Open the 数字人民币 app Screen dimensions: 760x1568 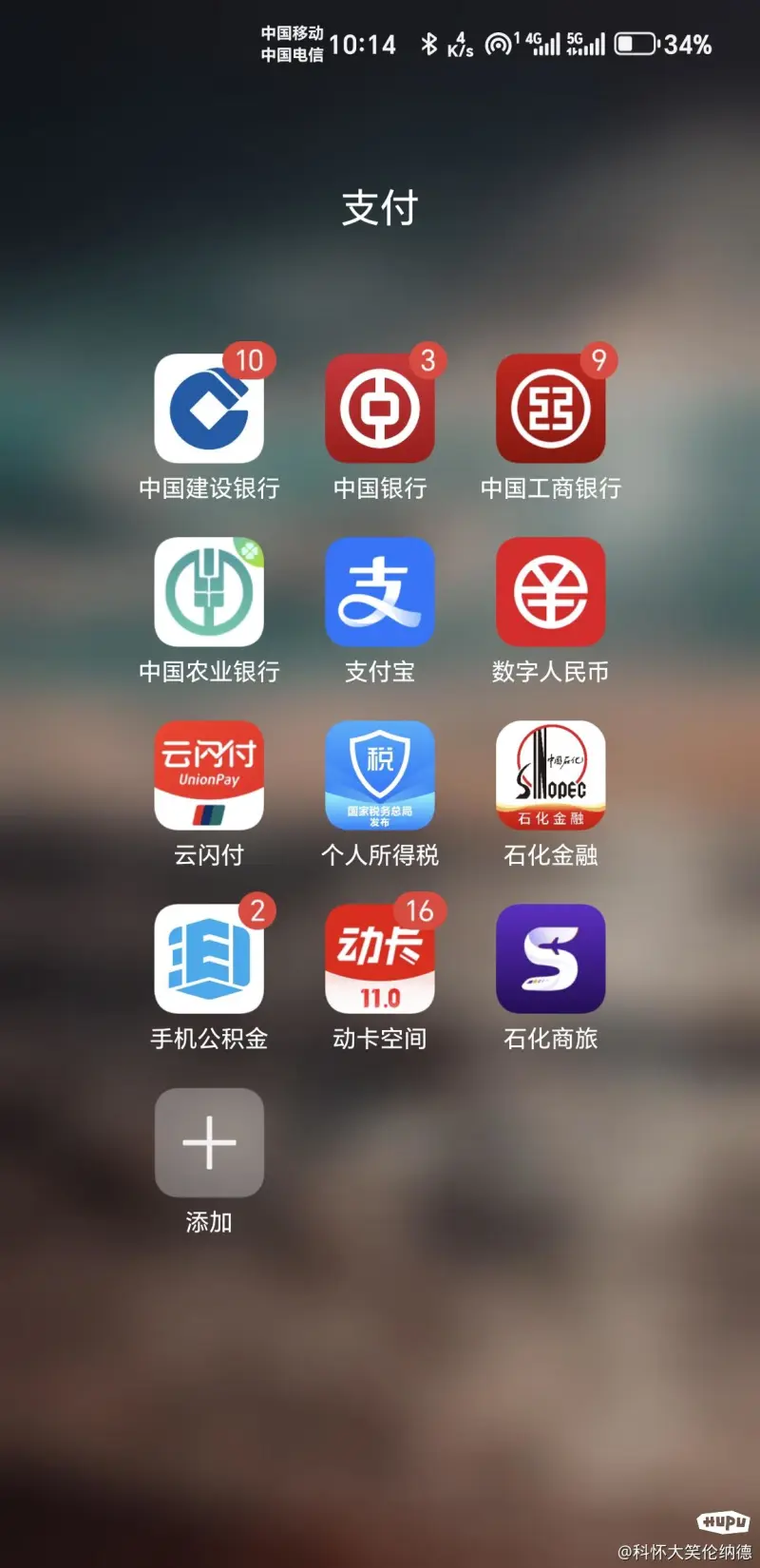pos(551,592)
